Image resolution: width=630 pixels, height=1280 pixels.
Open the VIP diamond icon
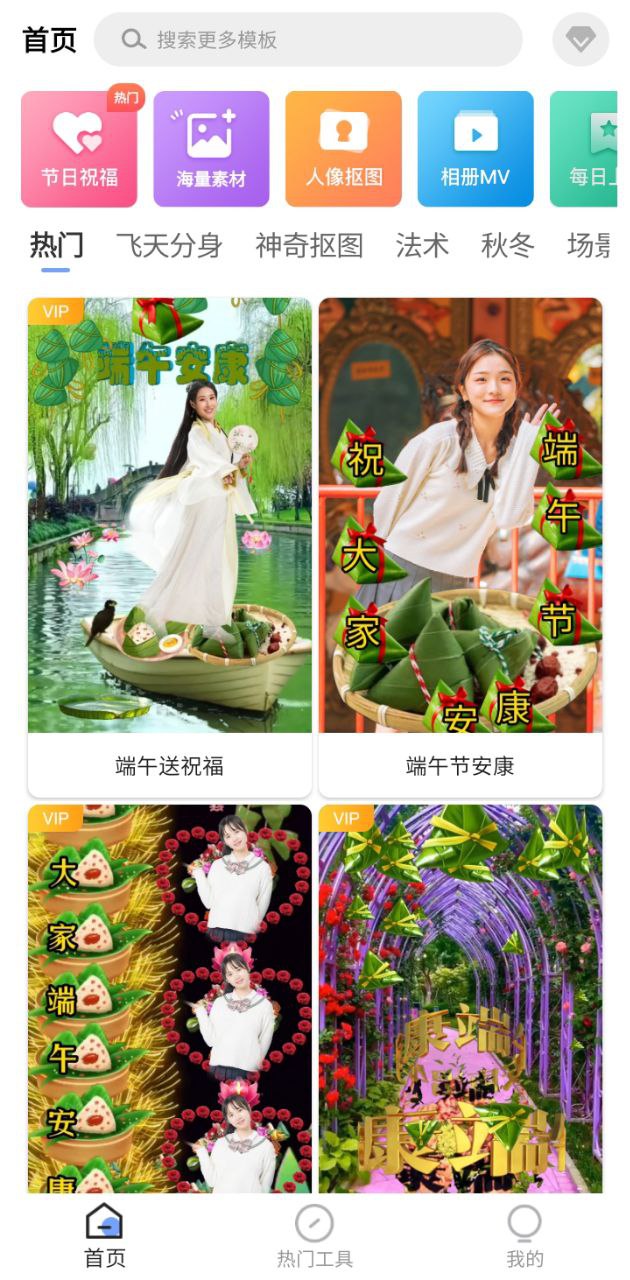580,40
